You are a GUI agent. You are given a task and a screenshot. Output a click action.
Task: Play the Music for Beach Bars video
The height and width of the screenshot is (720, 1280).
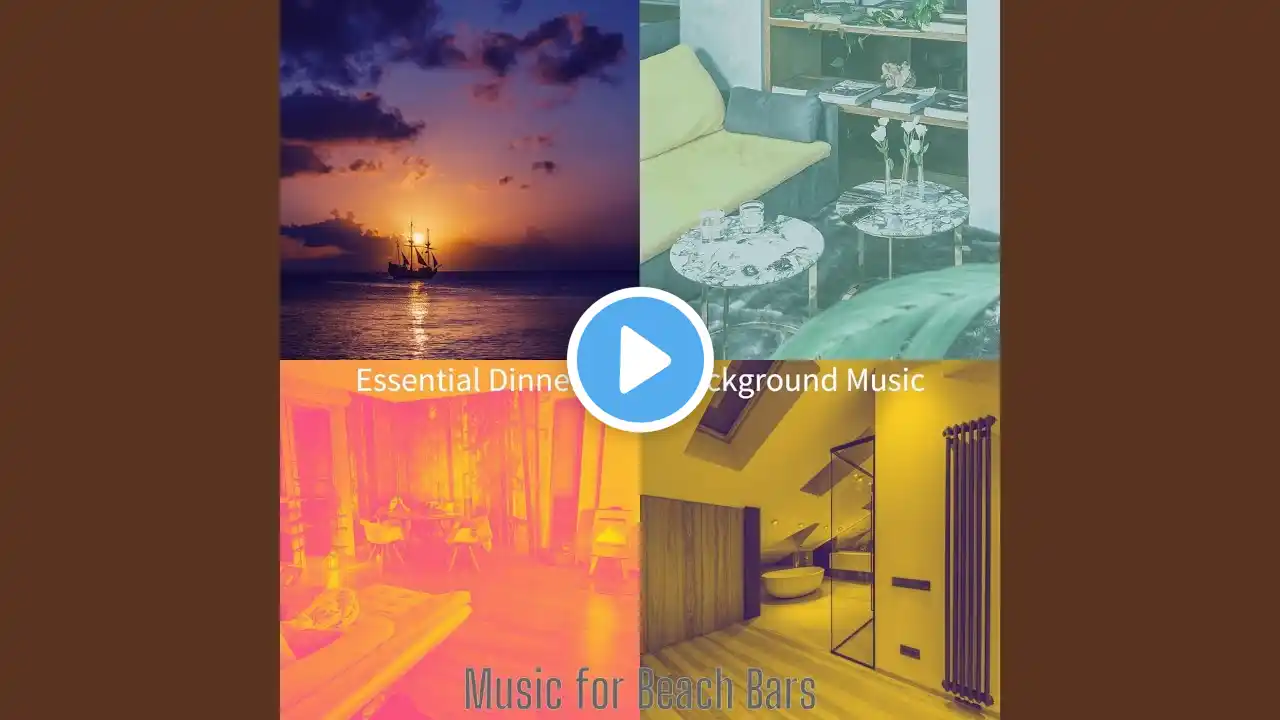pyautogui.click(x=640, y=360)
